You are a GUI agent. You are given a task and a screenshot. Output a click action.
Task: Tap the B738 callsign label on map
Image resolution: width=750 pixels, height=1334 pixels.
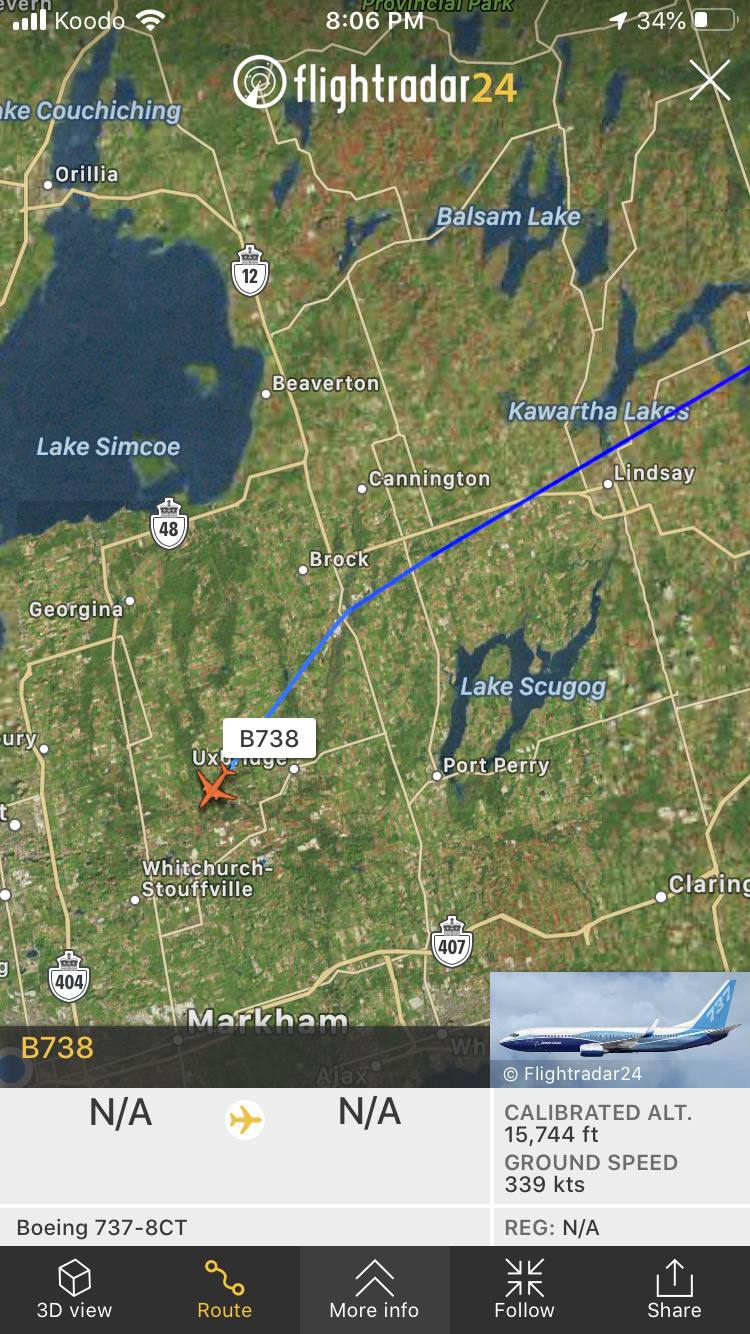[269, 738]
